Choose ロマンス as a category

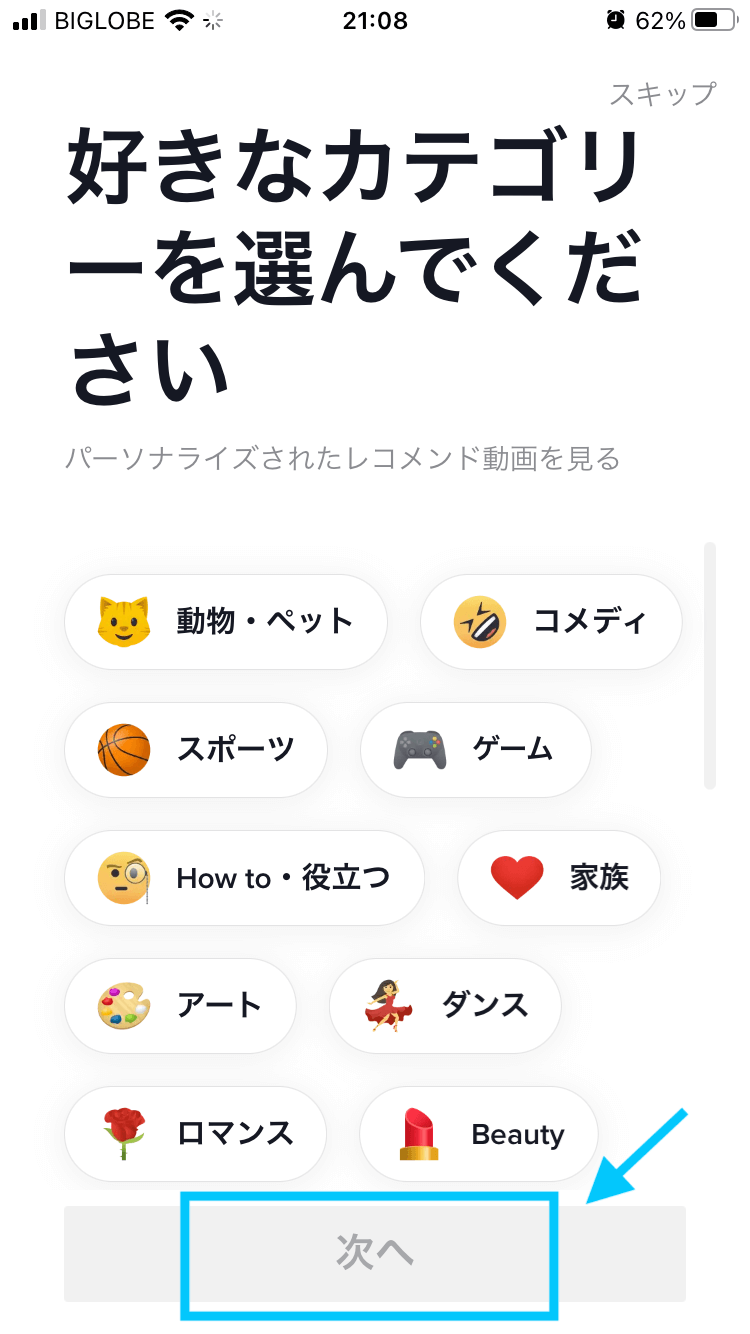point(195,1133)
